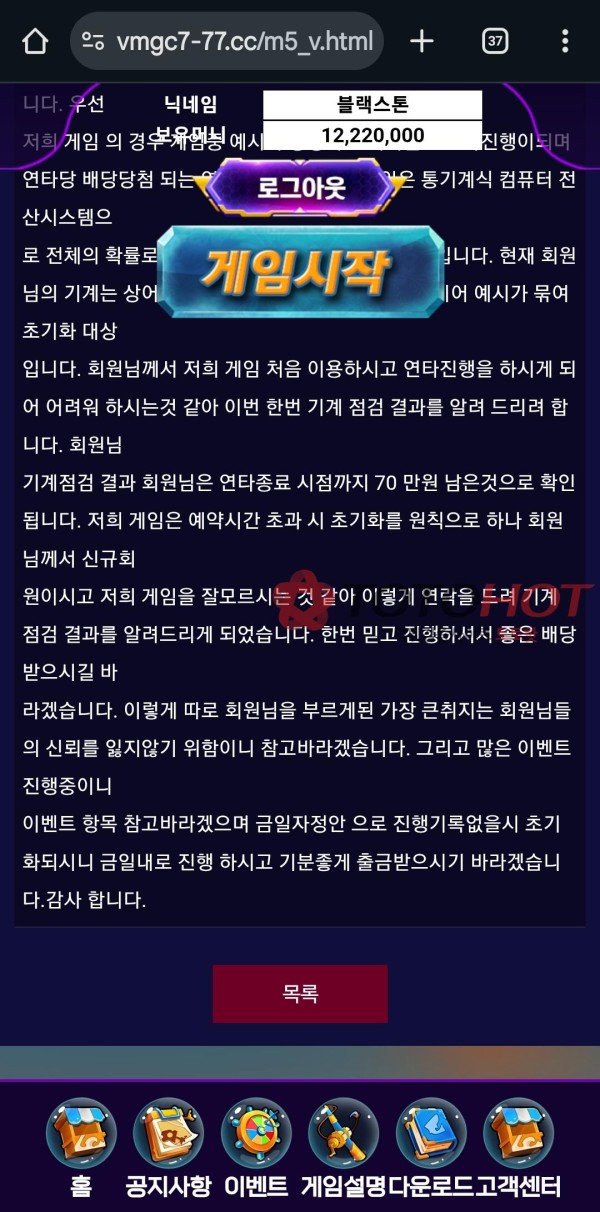This screenshot has width=600, height=1212.
Task: Go to the browser home page
Action: click(35, 41)
